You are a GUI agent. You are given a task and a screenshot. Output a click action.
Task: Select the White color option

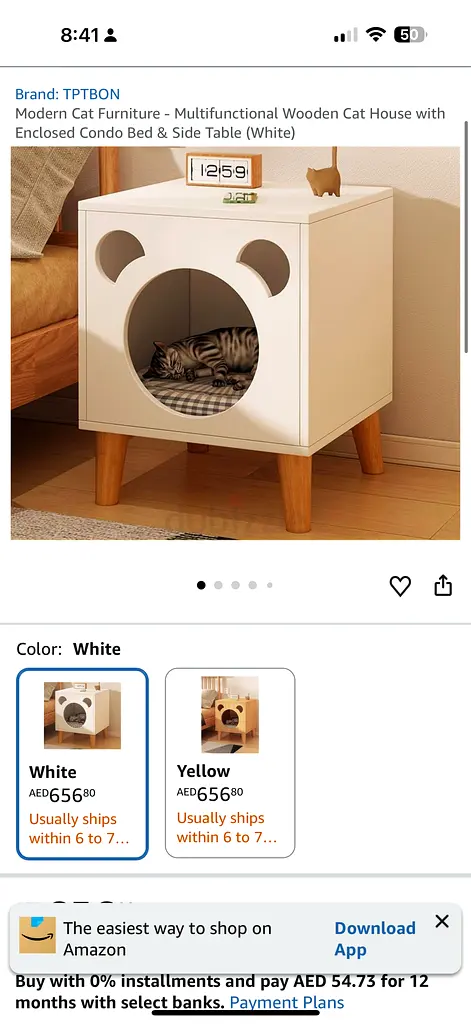[82, 764]
